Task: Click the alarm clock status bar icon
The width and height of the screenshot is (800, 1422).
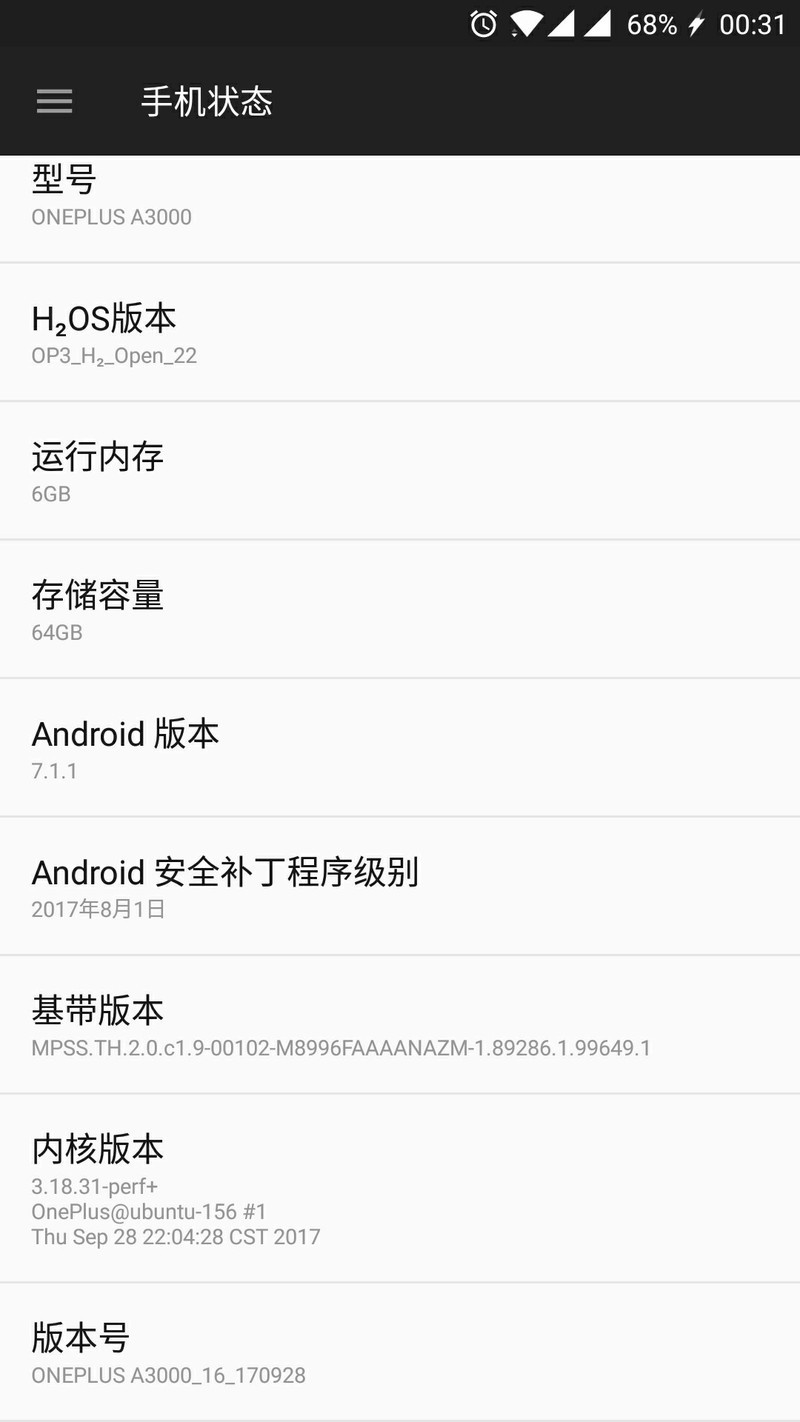Action: click(x=483, y=22)
